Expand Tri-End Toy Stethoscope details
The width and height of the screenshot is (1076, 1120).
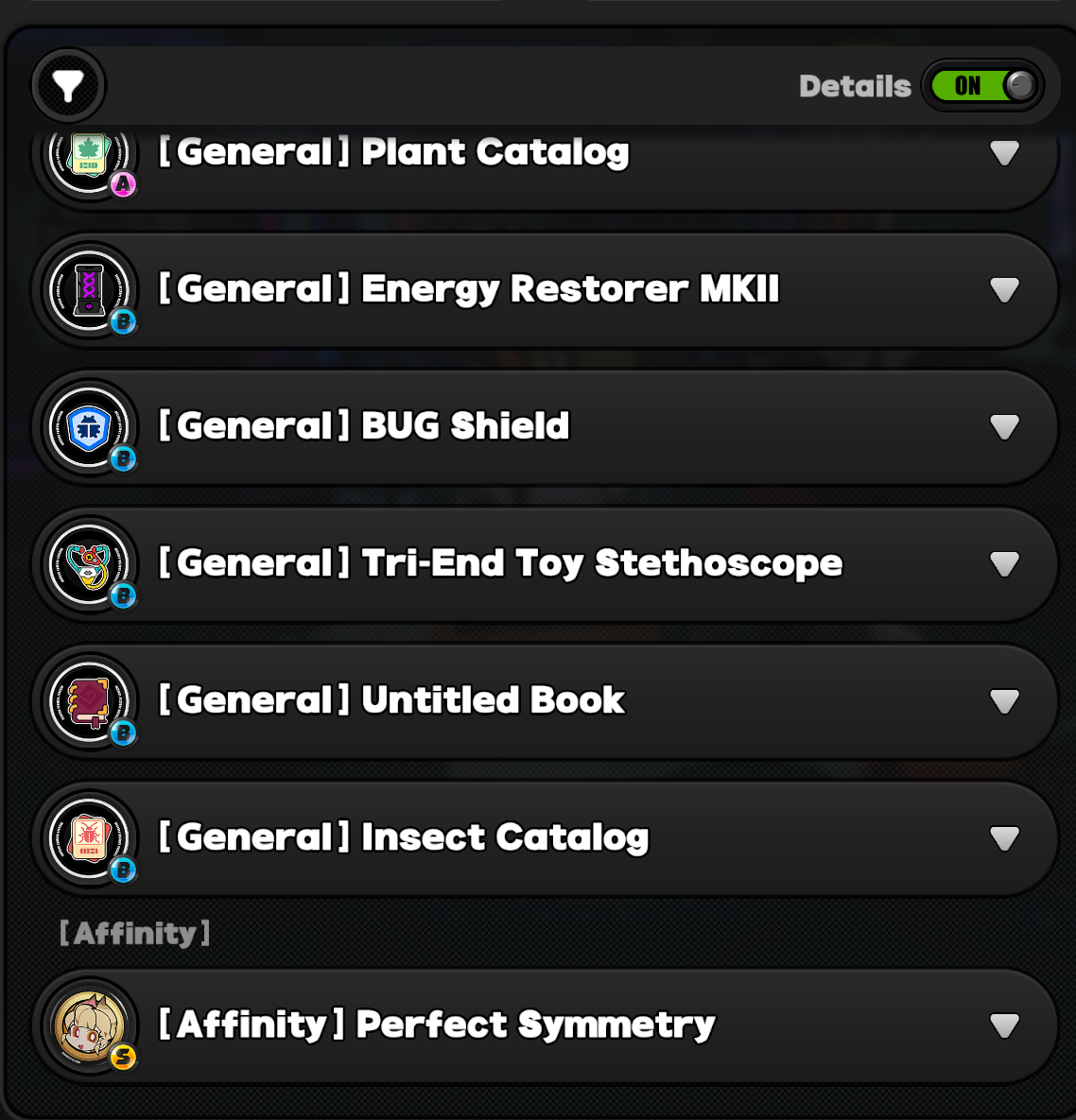[1003, 563]
